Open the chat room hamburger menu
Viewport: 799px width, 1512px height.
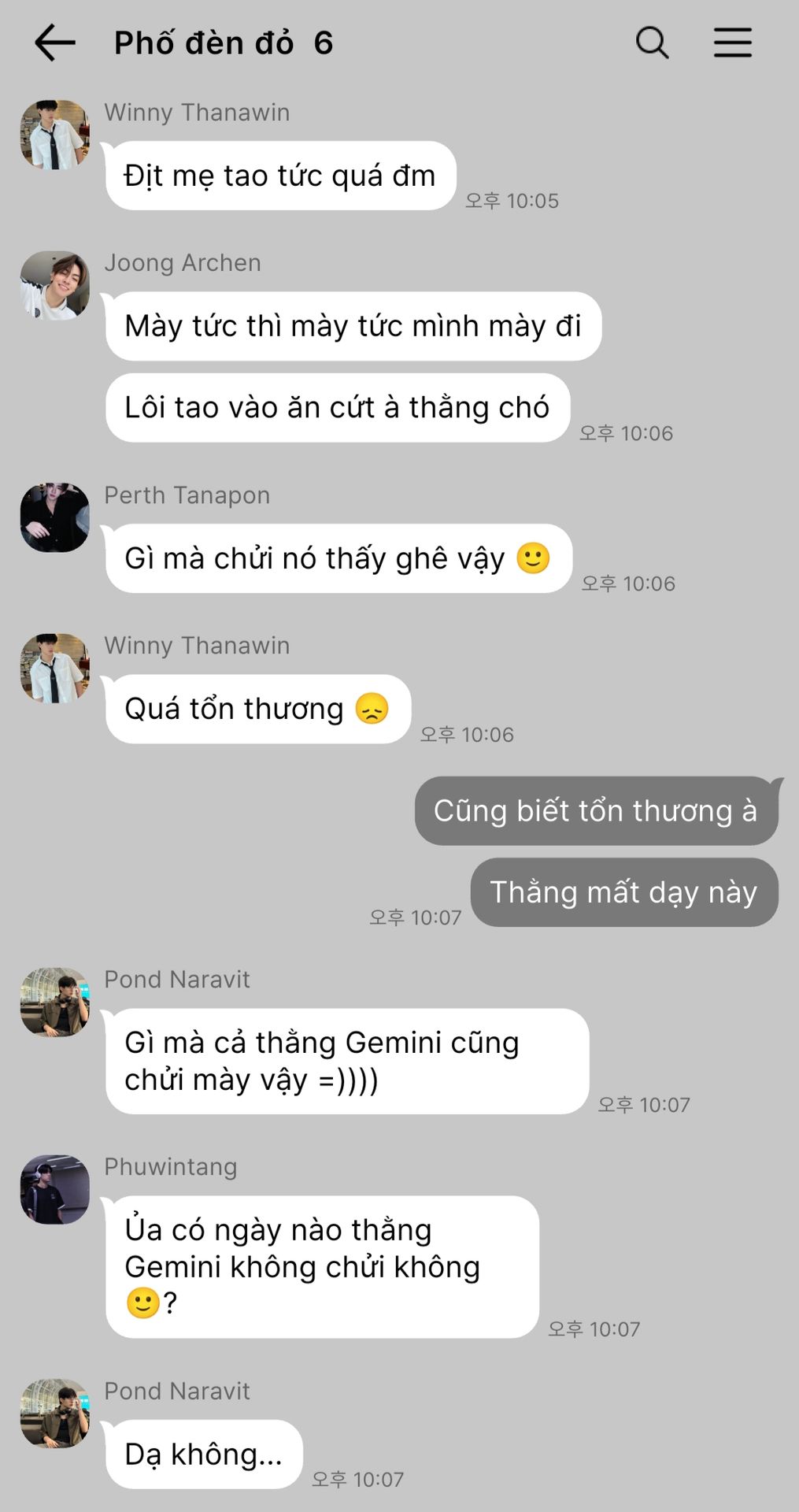pos(732,43)
